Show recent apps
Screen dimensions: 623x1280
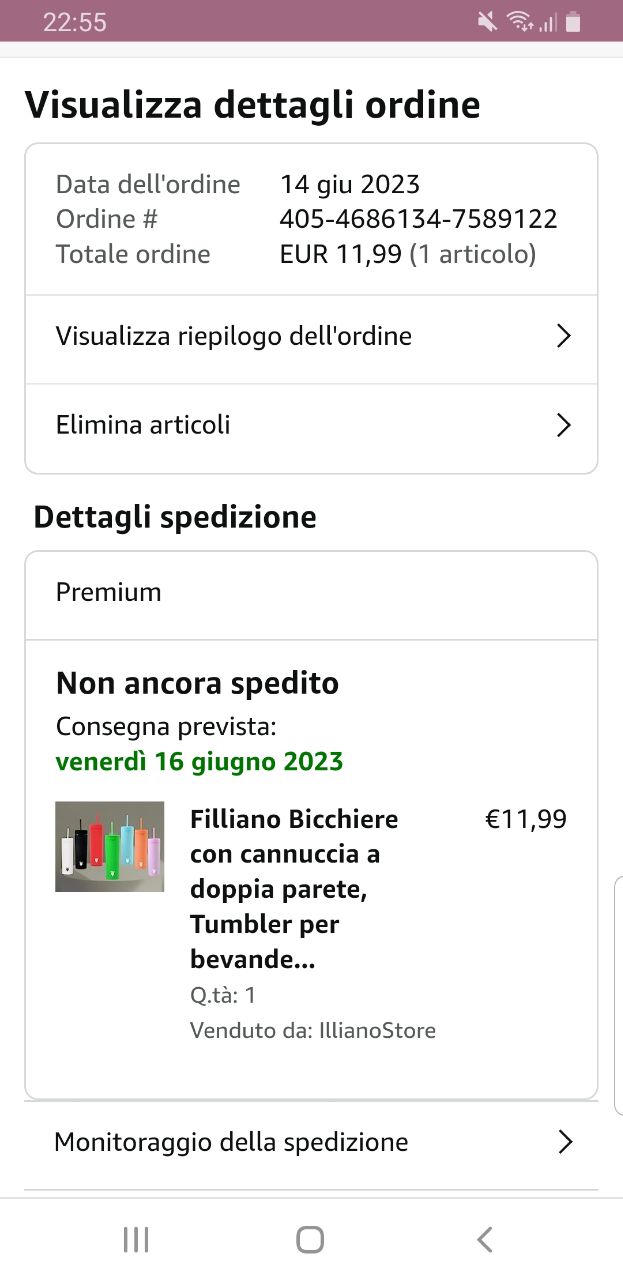136,1240
